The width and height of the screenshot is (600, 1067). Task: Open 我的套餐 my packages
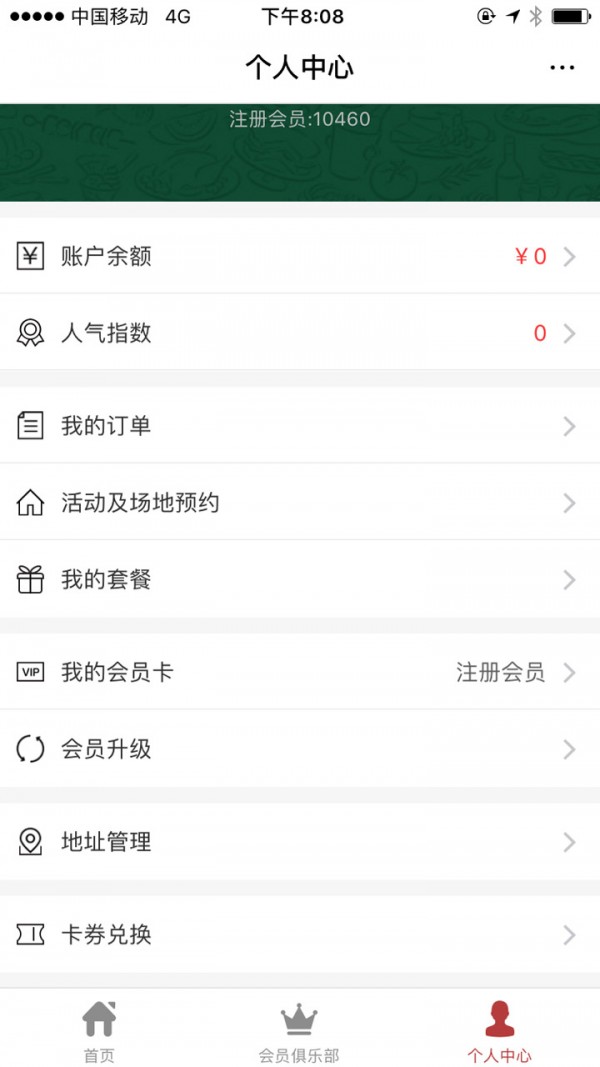click(x=300, y=580)
